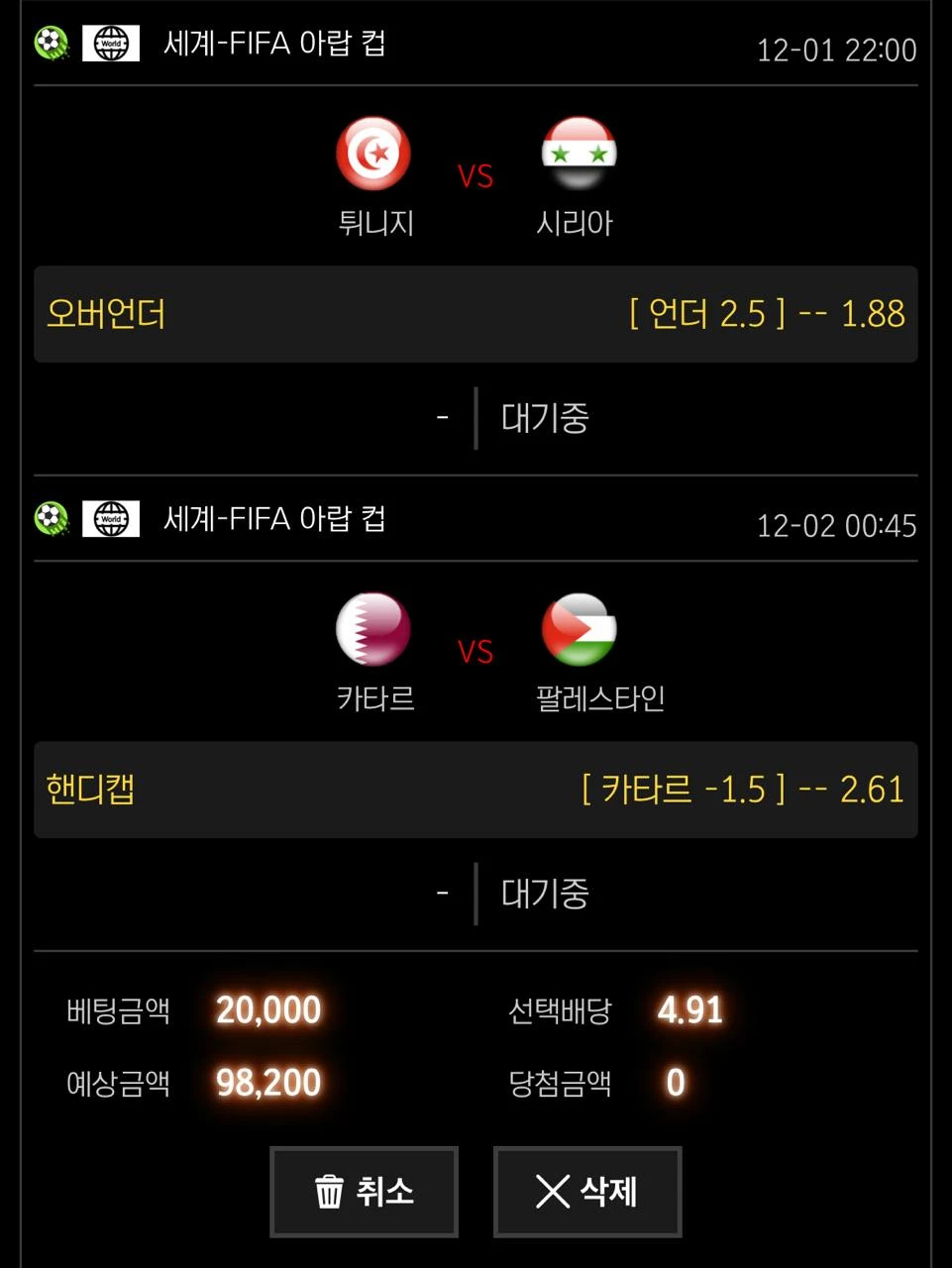Click the World league icon next to first match
Image resolution: width=952 pixels, height=1268 pixels.
point(109,44)
